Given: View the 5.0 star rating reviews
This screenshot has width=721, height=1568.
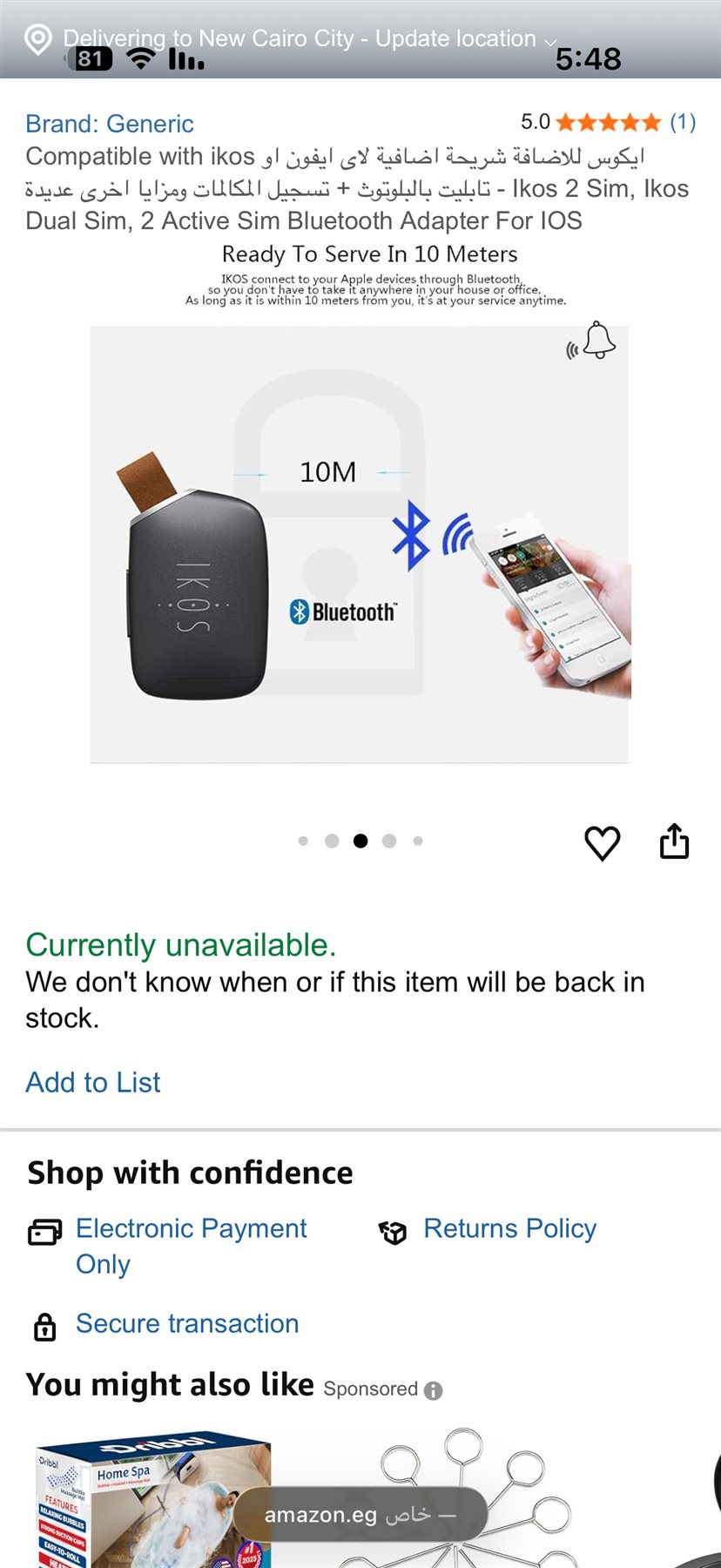Looking at the screenshot, I should tap(608, 122).
